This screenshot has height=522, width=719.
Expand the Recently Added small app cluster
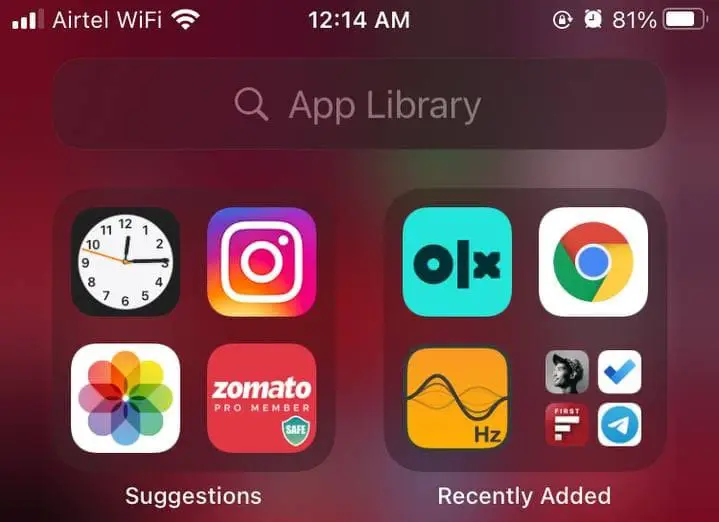[593, 398]
